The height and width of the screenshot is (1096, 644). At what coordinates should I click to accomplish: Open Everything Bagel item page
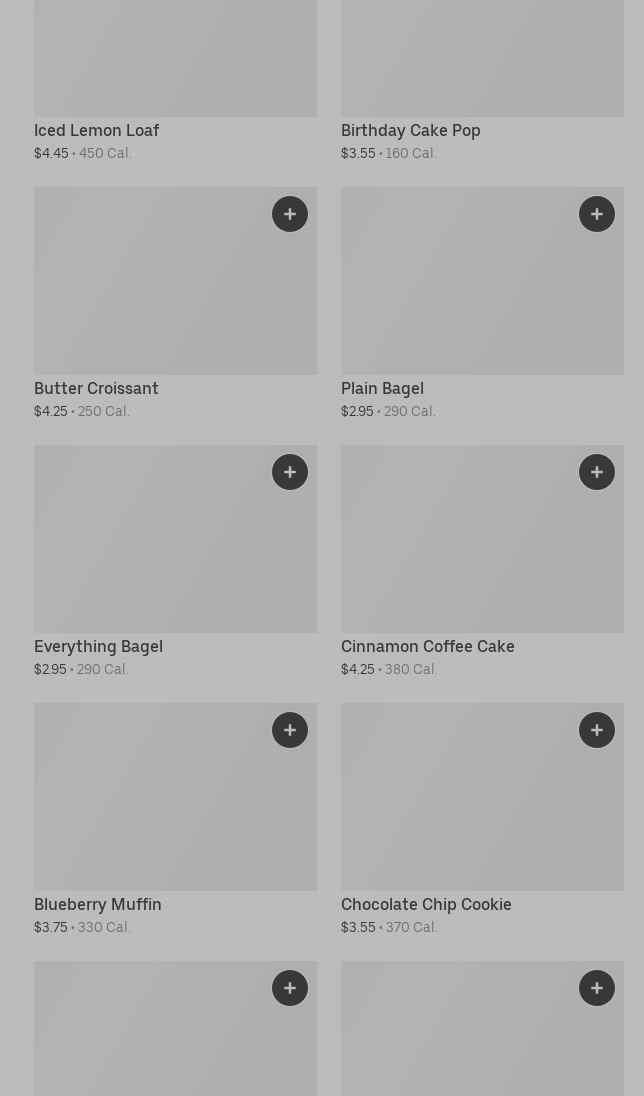click(176, 561)
